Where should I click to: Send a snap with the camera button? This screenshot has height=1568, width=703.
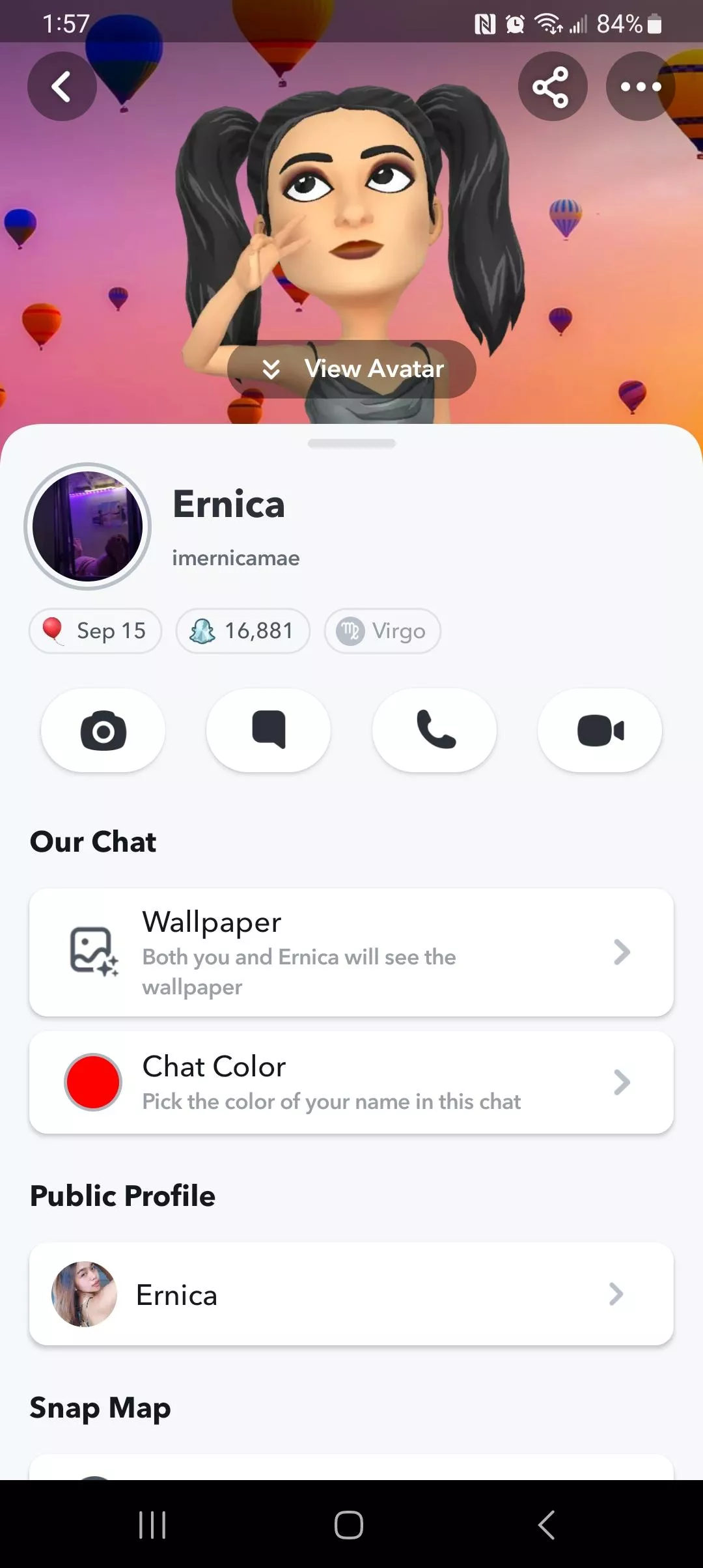(103, 730)
